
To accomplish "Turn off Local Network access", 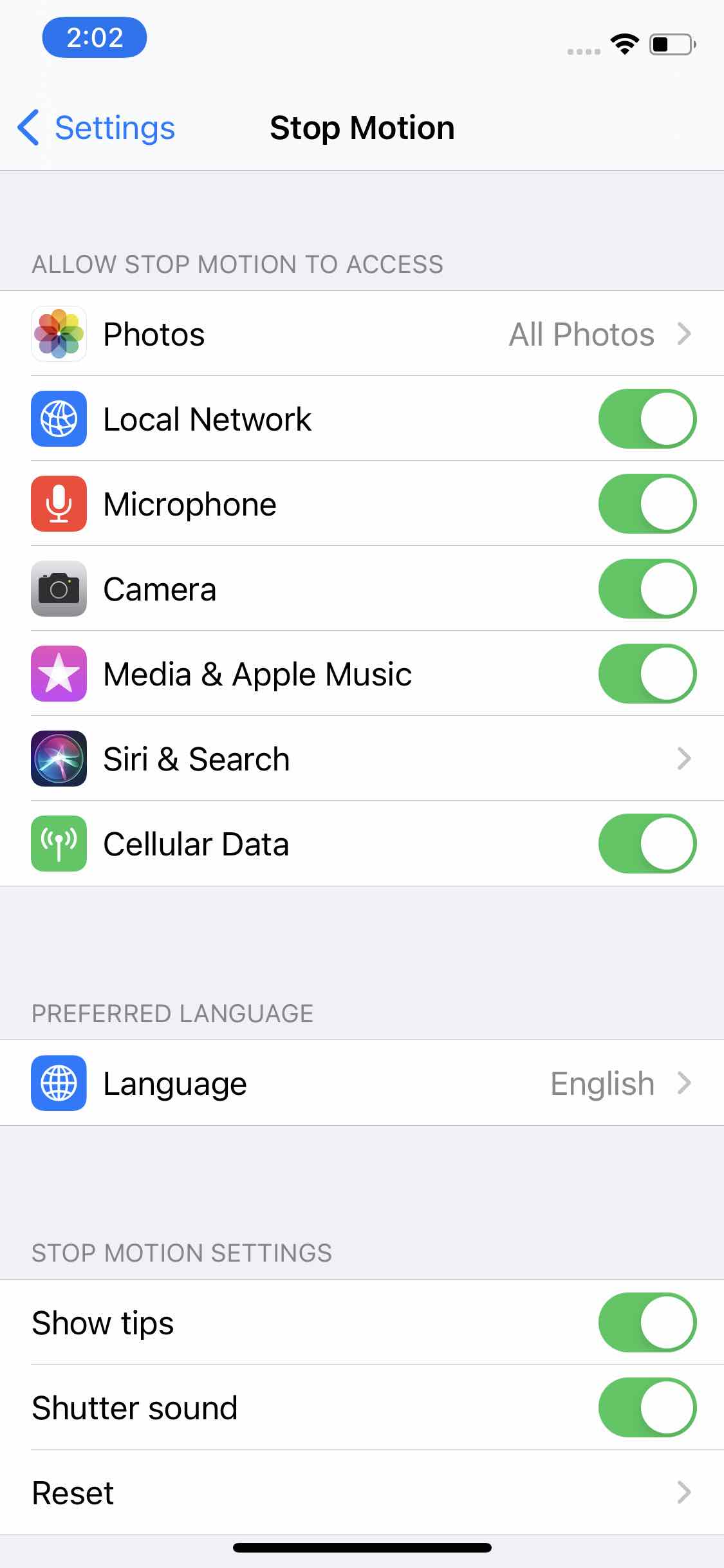I will coord(647,419).
